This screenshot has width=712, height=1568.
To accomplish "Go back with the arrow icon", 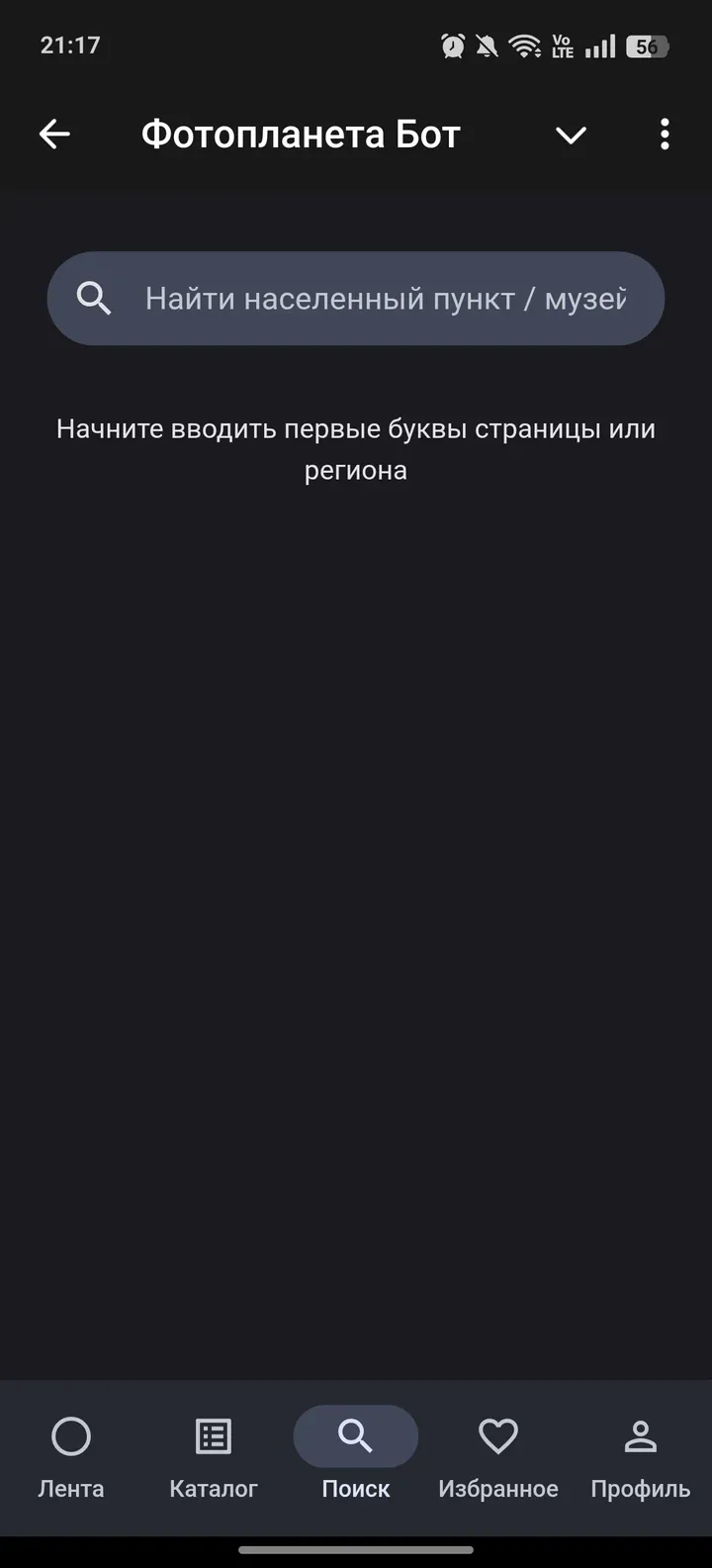I will [54, 135].
